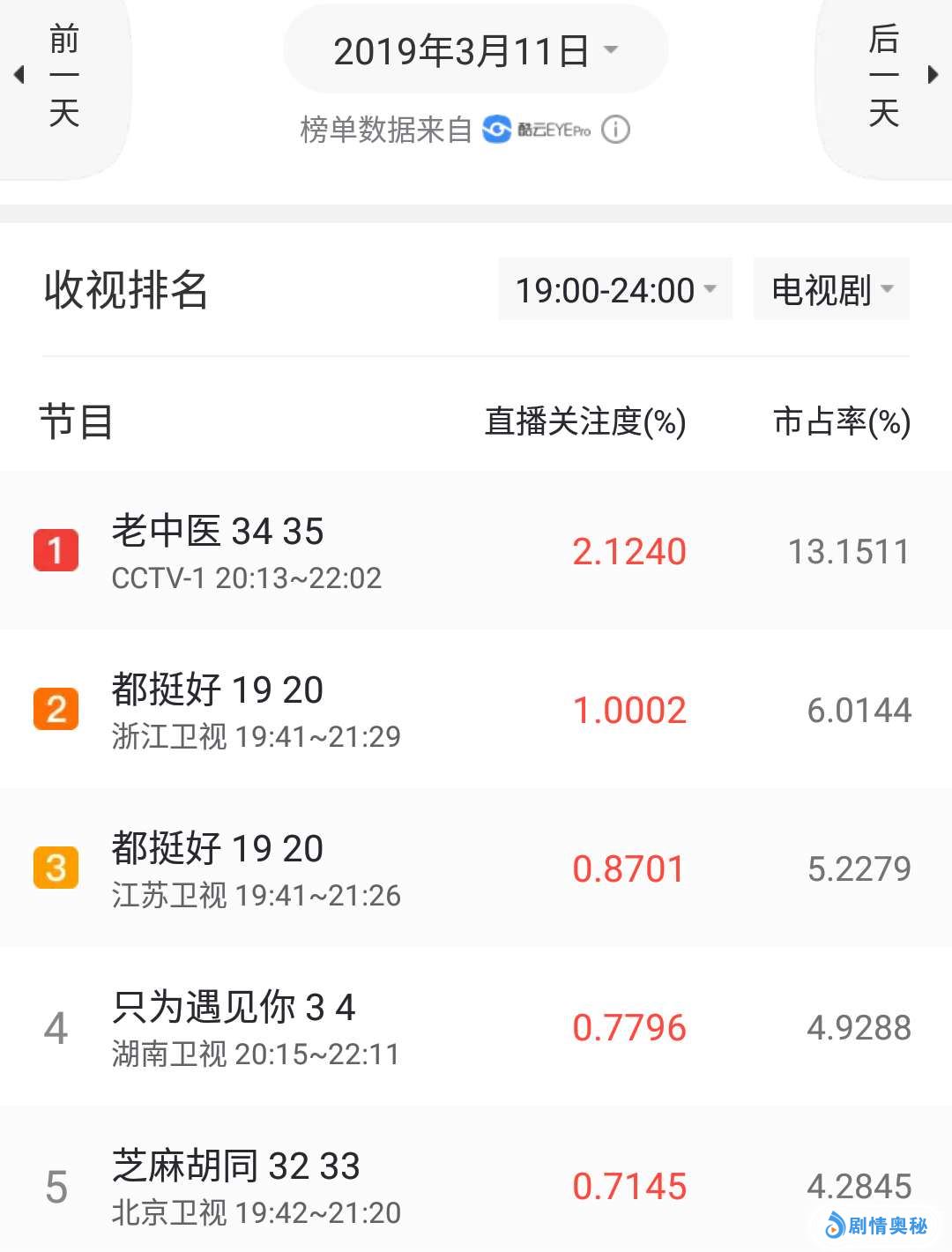This screenshot has height=1252, width=952.
Task: Tap the info icon beside 酷云EYEPro
Action: pos(615,130)
